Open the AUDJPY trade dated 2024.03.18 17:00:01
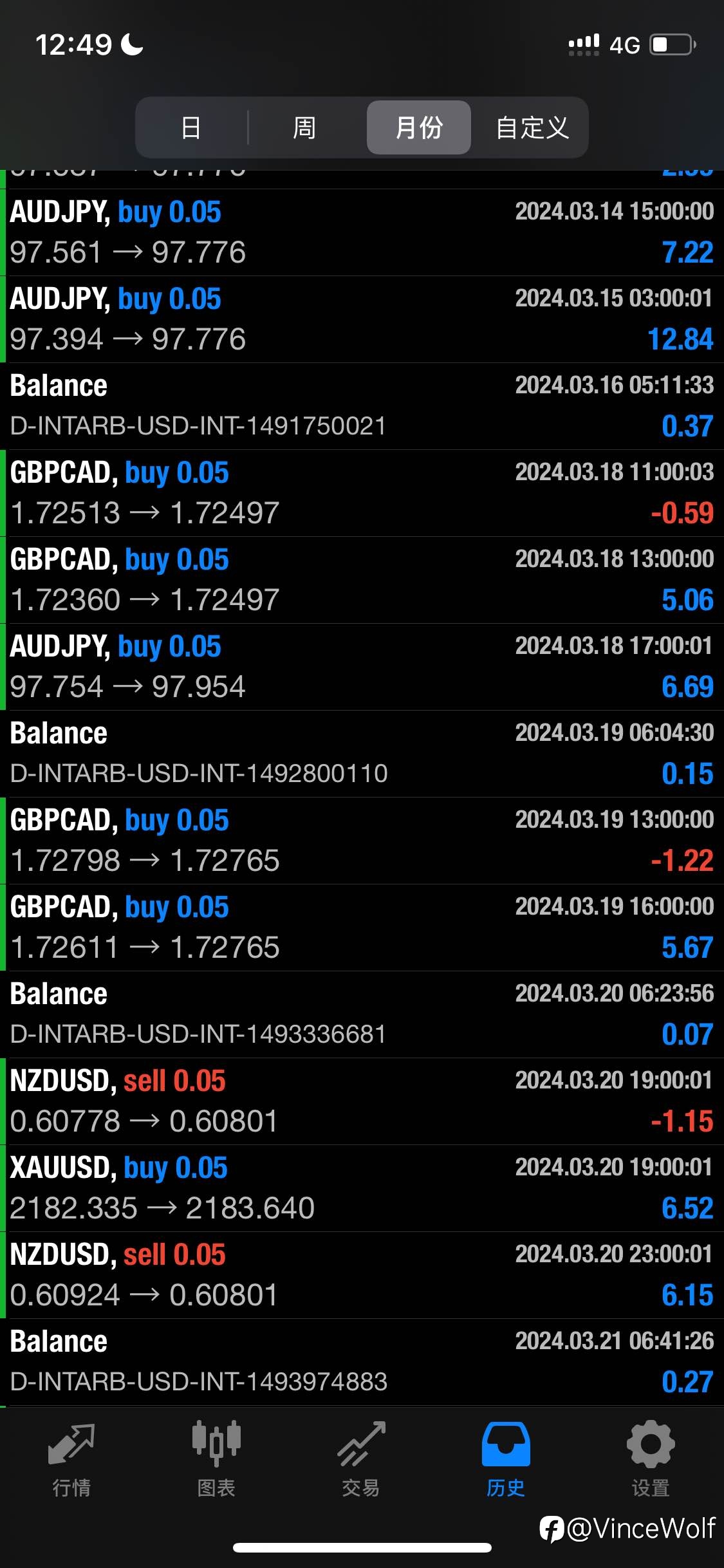Image resolution: width=724 pixels, height=1568 pixels. [362, 667]
